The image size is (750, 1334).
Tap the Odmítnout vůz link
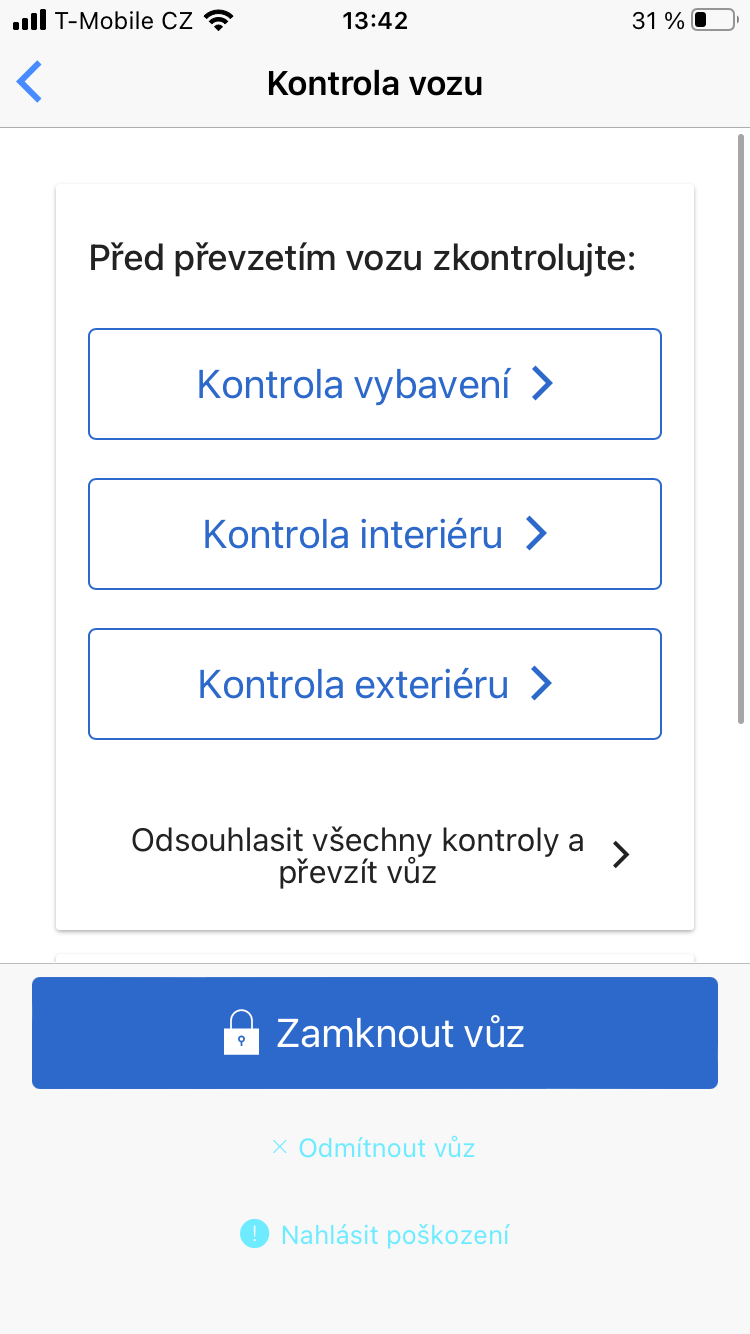pyautogui.click(x=375, y=1147)
